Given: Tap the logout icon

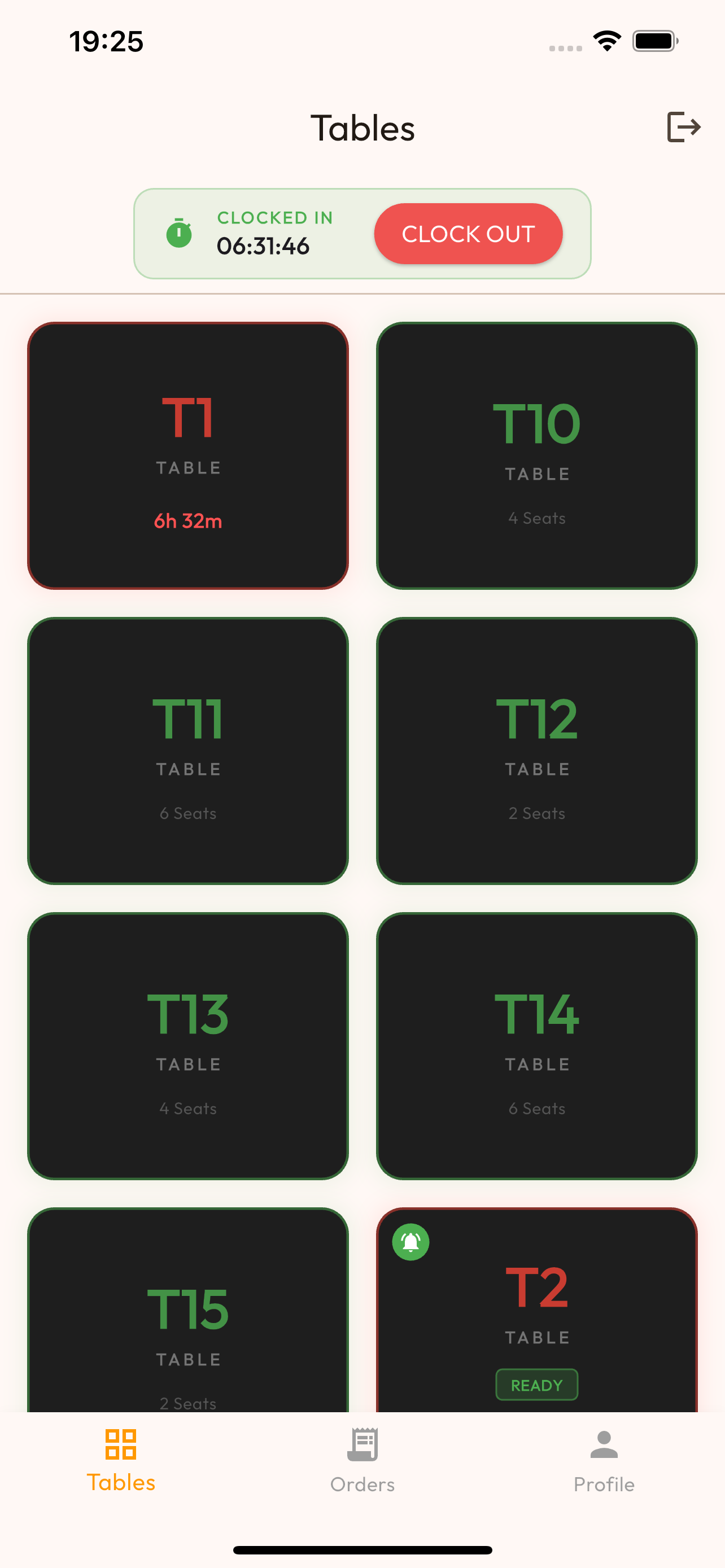Looking at the screenshot, I should pyautogui.click(x=683, y=127).
